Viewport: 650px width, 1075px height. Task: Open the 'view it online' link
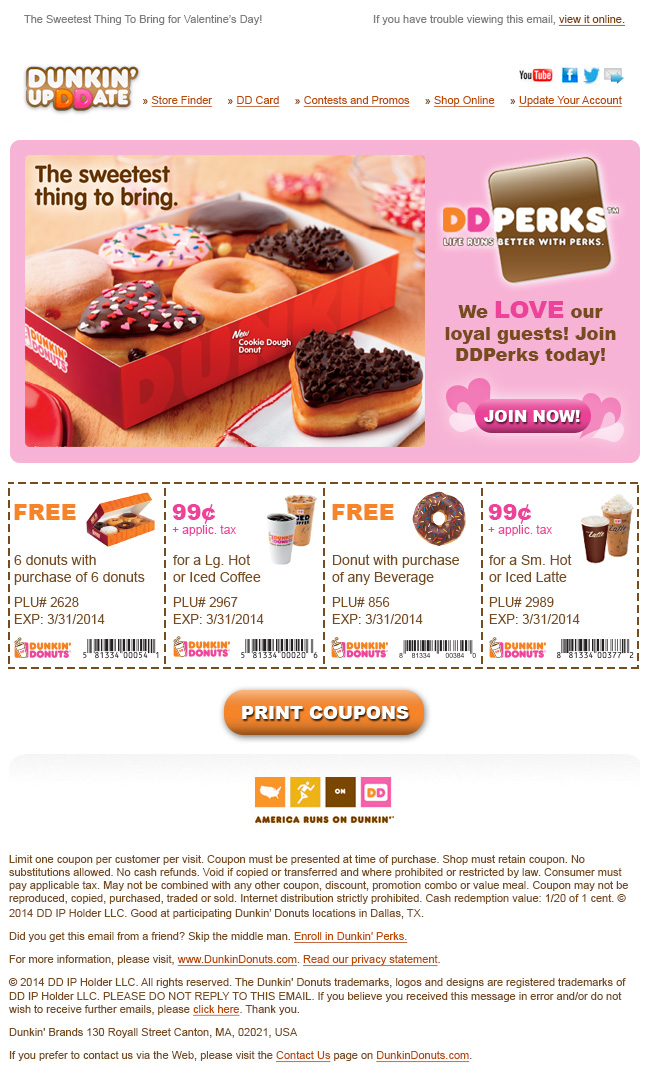[592, 19]
